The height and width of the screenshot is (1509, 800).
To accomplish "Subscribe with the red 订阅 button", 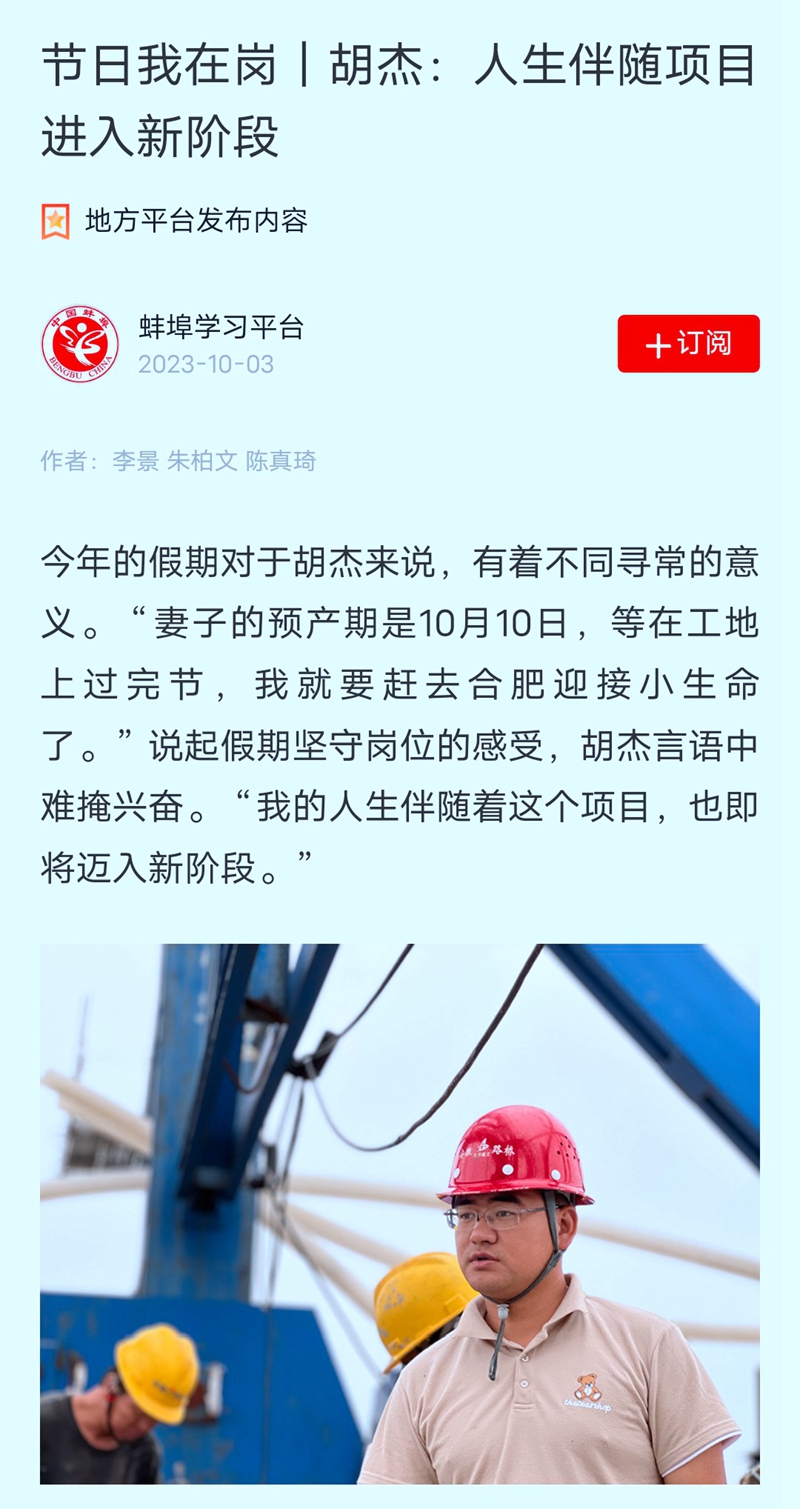I will (688, 344).
